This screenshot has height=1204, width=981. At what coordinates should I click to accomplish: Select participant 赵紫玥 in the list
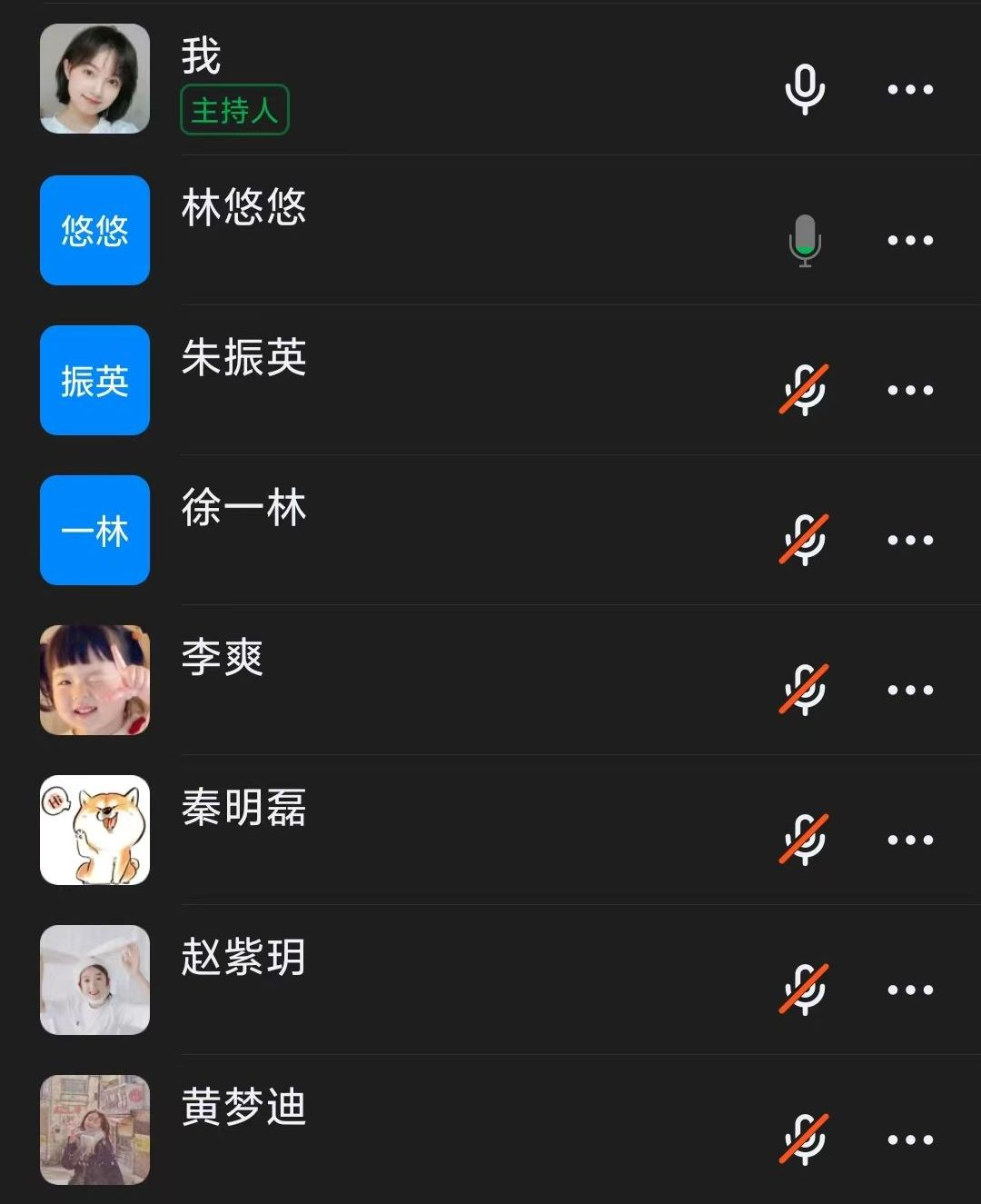tap(243, 957)
